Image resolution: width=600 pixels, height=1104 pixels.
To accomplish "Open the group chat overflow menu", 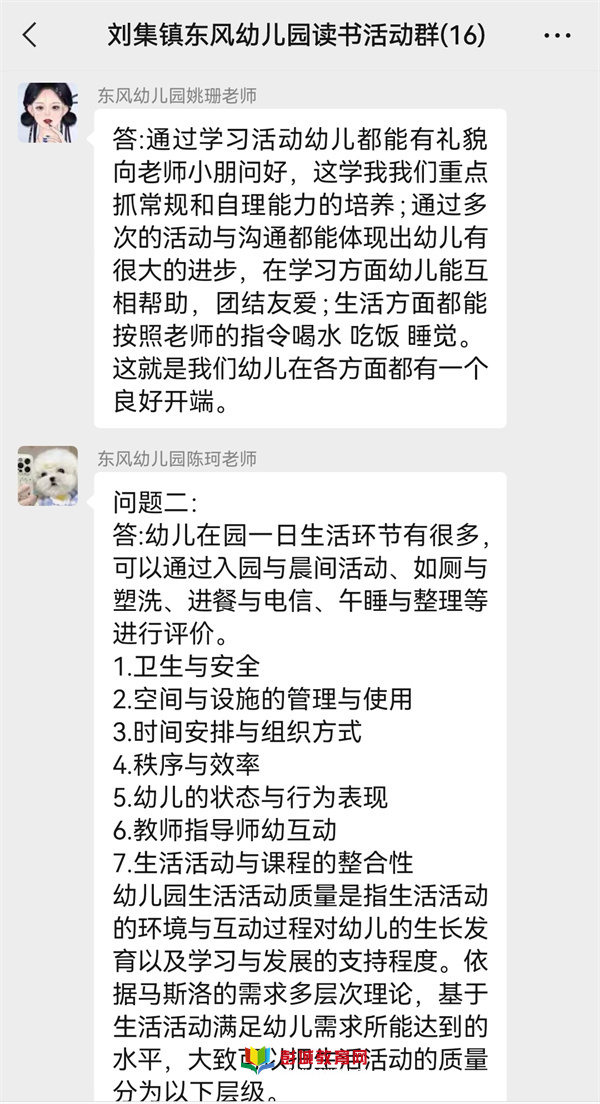I will click(557, 35).
